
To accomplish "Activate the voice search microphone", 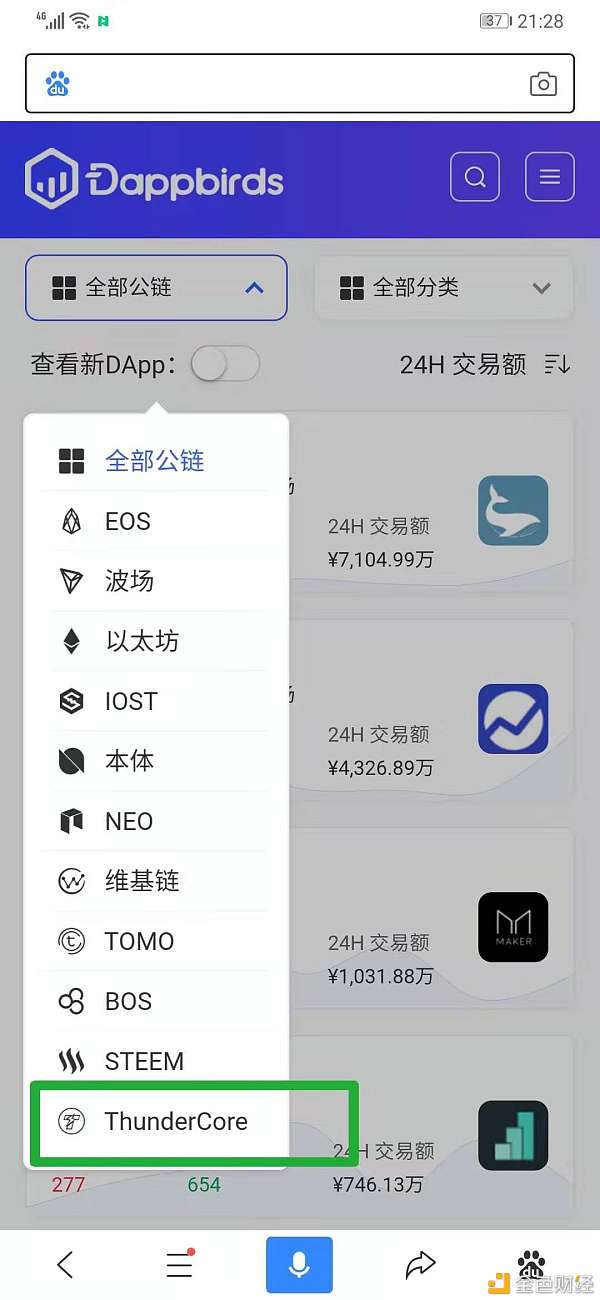I will coord(299,1265).
